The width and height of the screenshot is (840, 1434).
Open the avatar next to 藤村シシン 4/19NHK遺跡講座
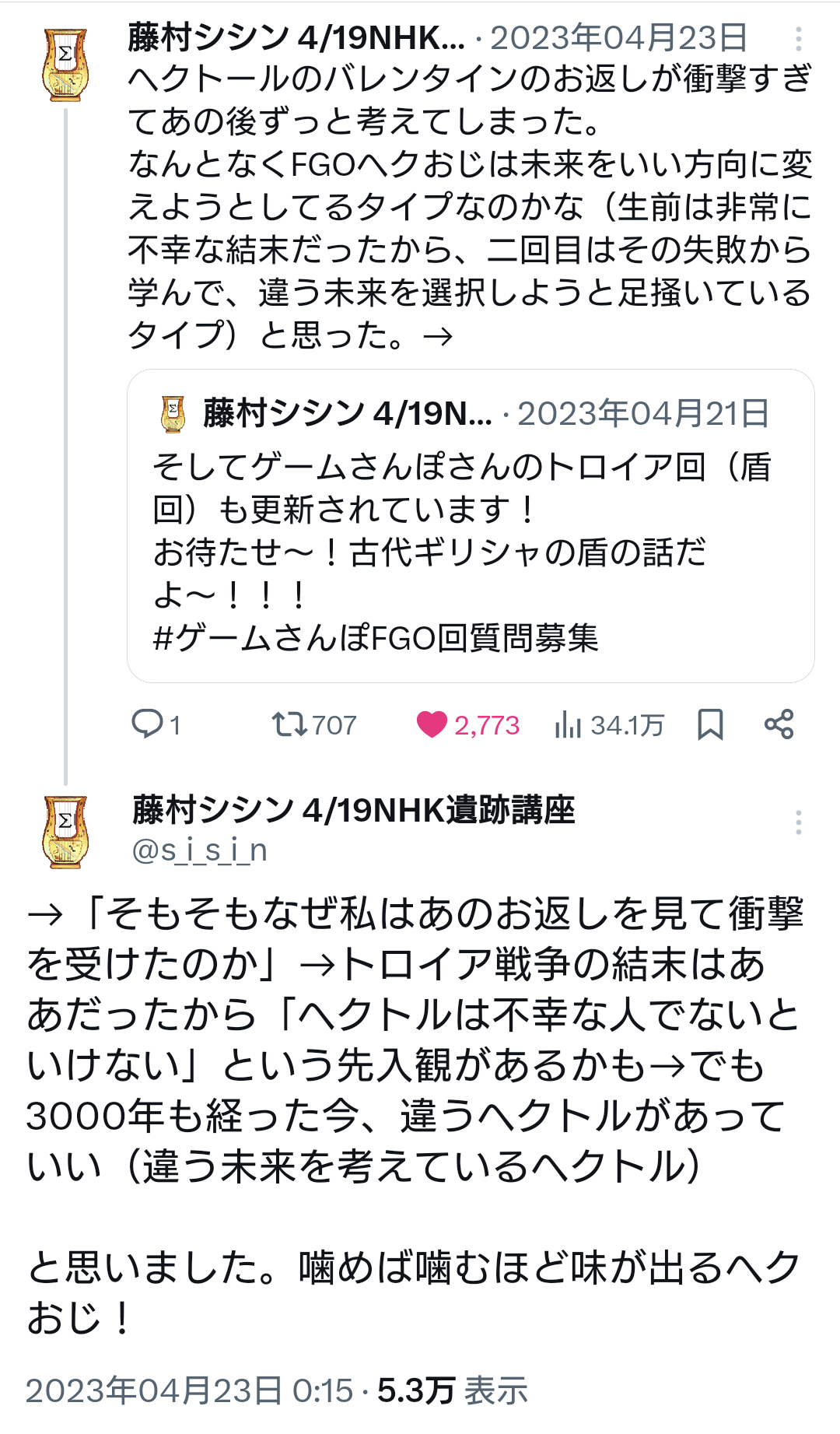[65, 832]
